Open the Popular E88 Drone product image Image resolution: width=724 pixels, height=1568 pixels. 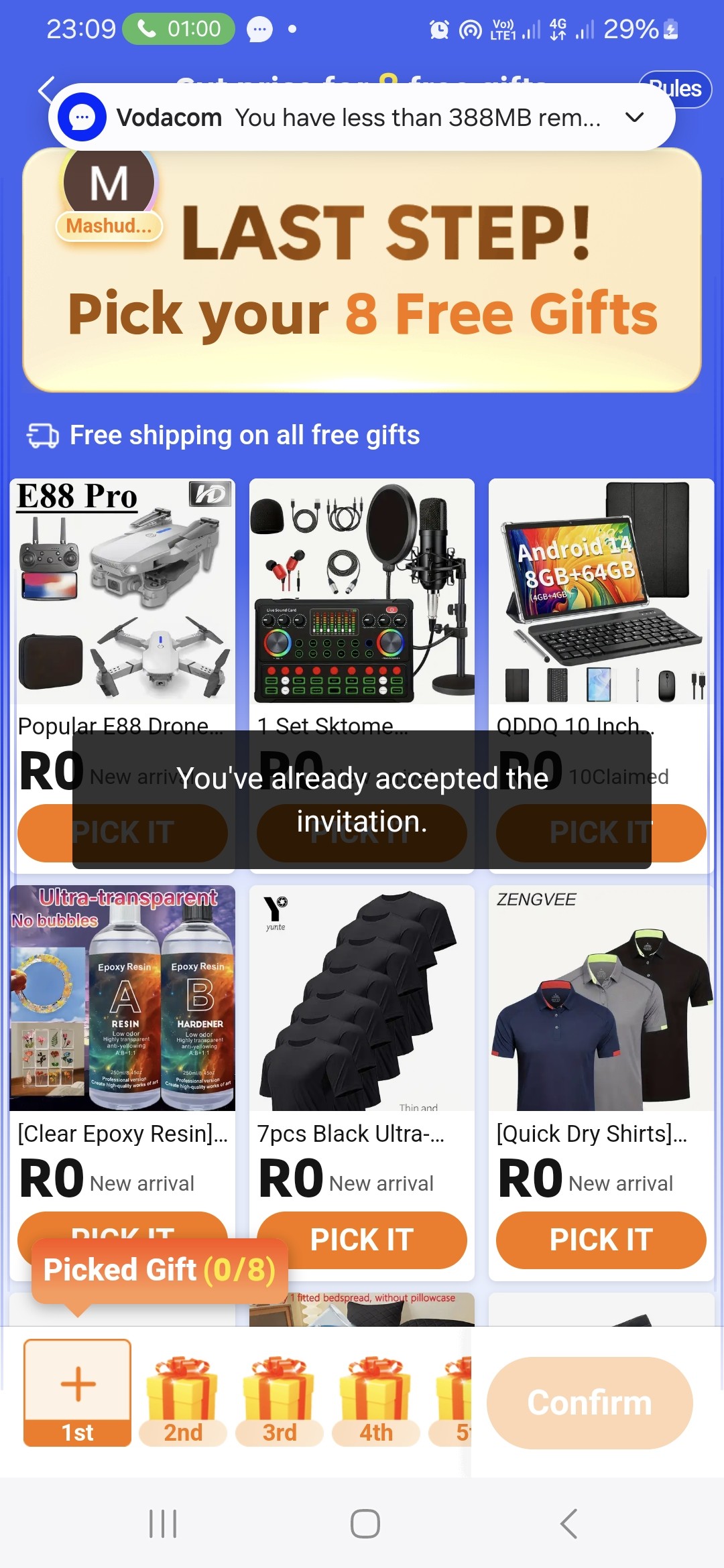[123, 591]
